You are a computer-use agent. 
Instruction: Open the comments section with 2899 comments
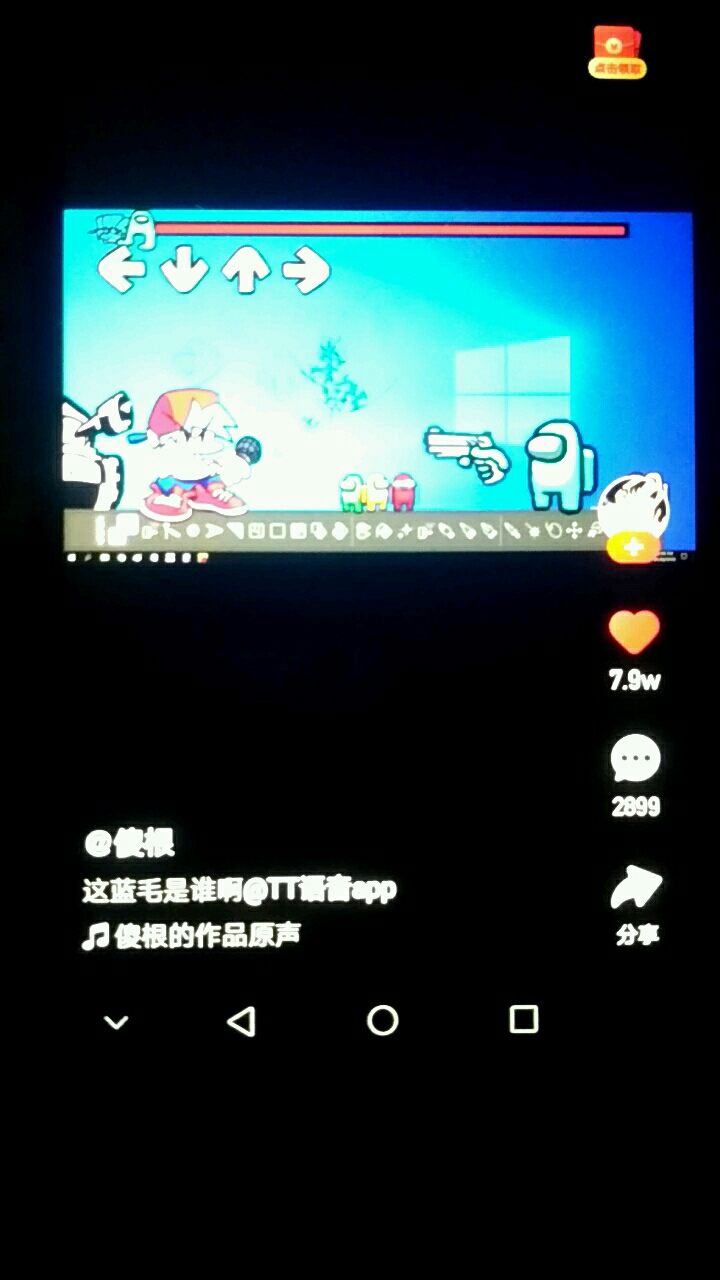[x=635, y=760]
